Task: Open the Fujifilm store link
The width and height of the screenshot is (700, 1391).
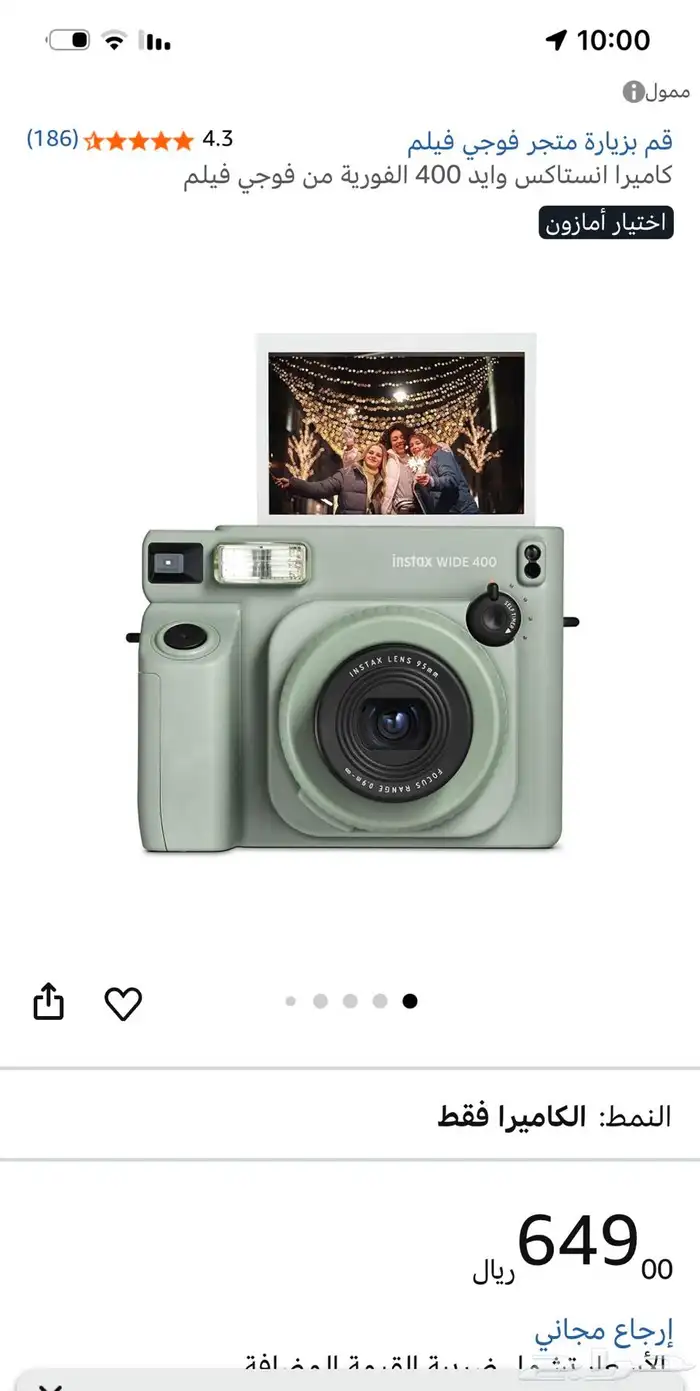Action: coord(540,141)
